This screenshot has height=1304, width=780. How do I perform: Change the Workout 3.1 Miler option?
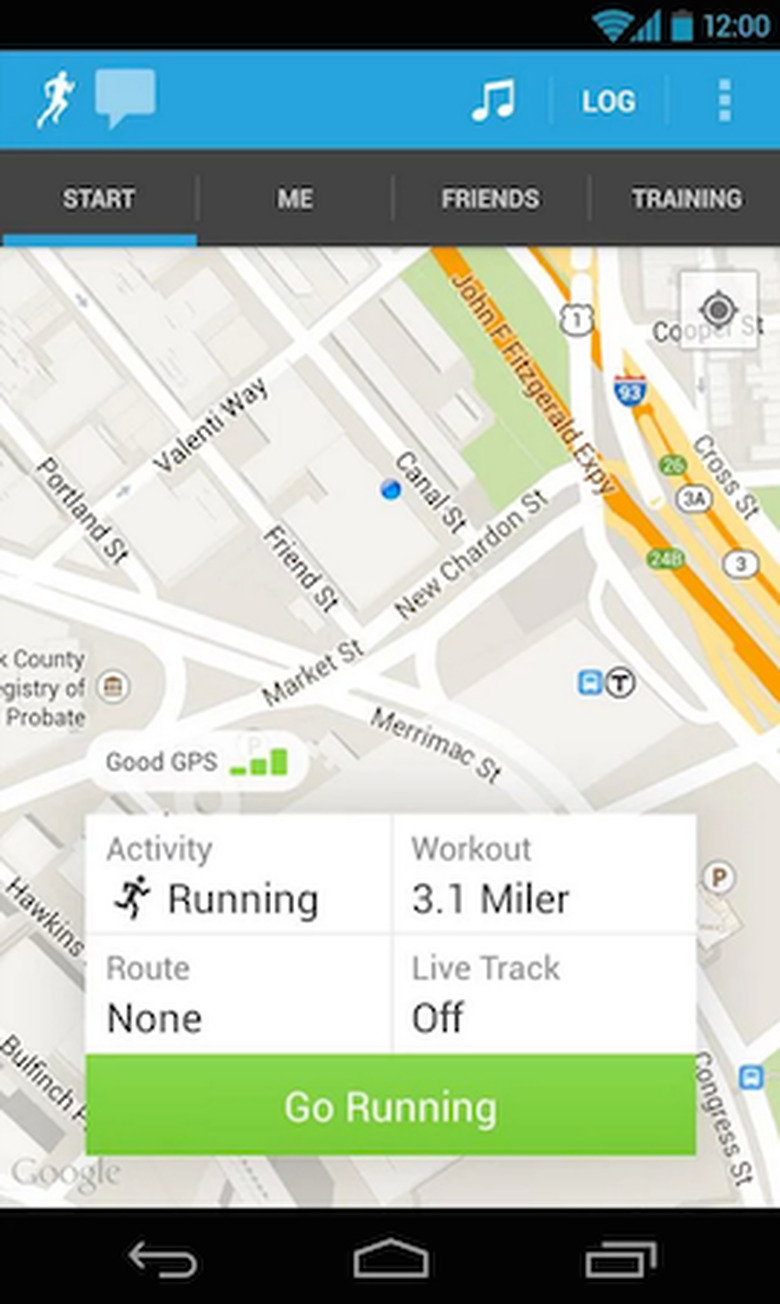(x=543, y=875)
